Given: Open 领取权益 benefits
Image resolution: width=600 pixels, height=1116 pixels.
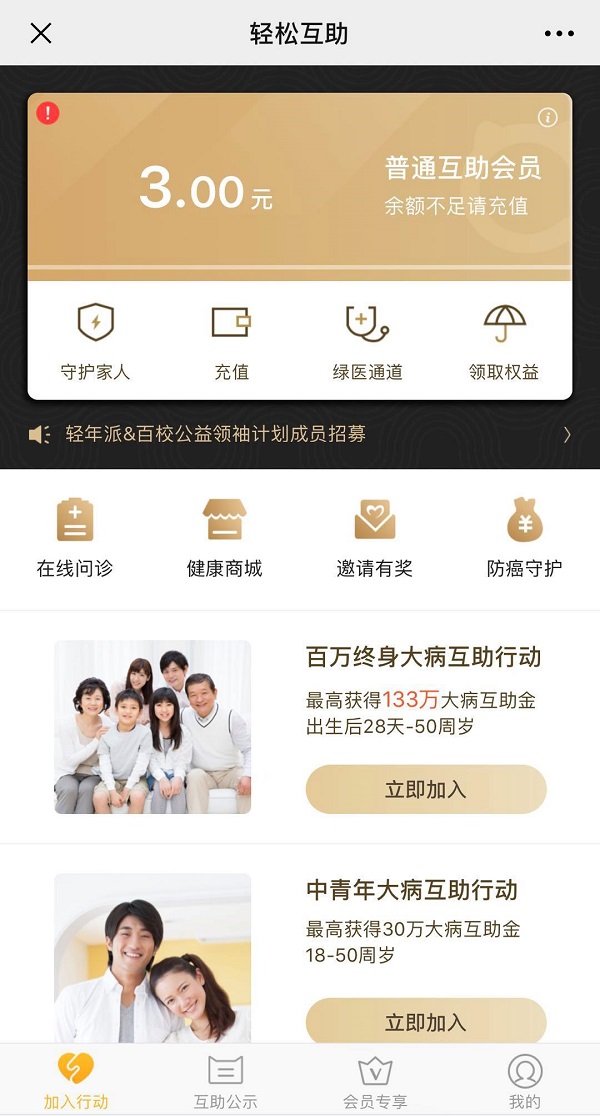Looking at the screenshot, I should click(x=504, y=342).
